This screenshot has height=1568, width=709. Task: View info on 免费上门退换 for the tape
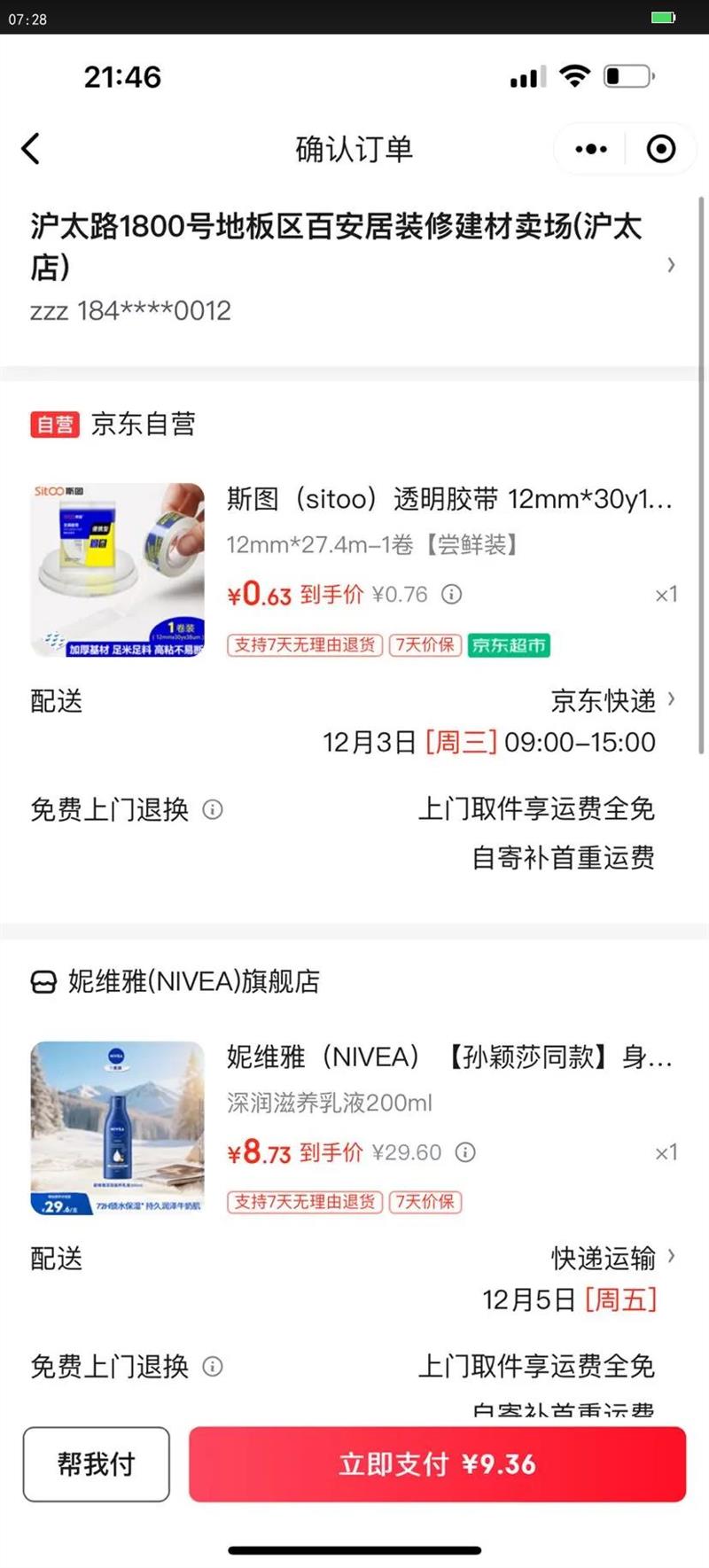213,809
